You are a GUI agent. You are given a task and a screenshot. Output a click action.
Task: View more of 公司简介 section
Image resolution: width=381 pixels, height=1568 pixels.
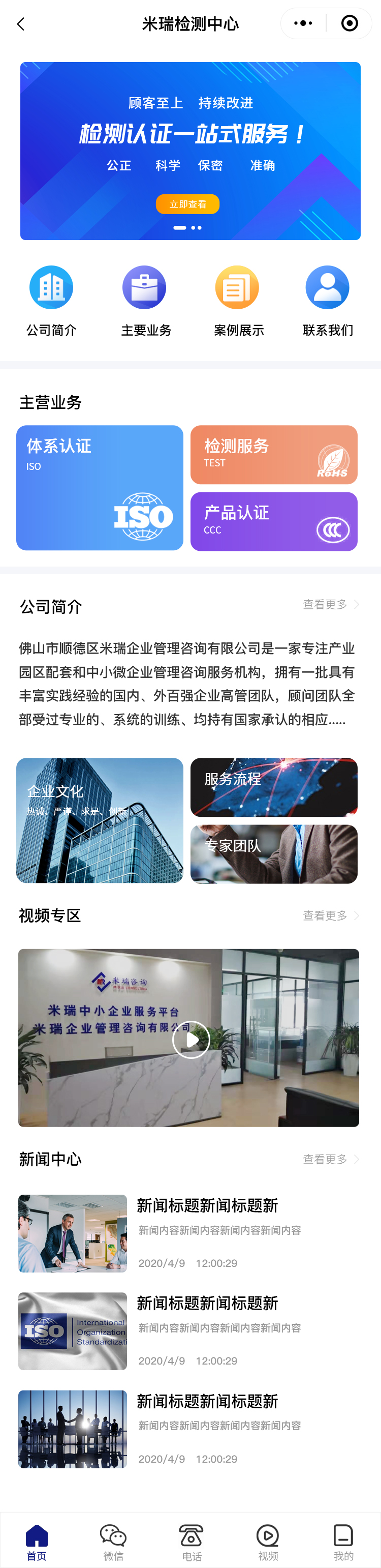click(x=331, y=604)
